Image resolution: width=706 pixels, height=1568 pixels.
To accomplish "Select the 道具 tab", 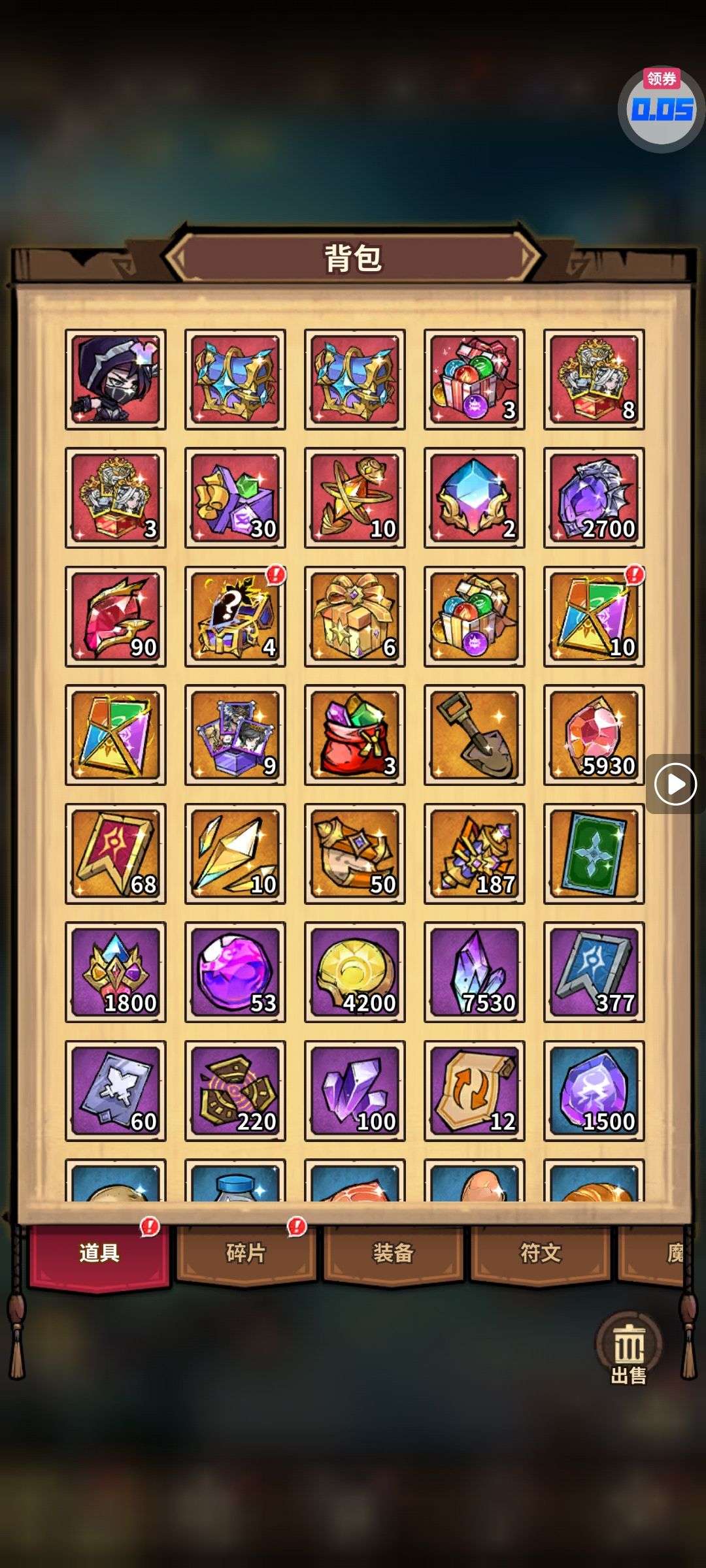I will [x=99, y=1252].
